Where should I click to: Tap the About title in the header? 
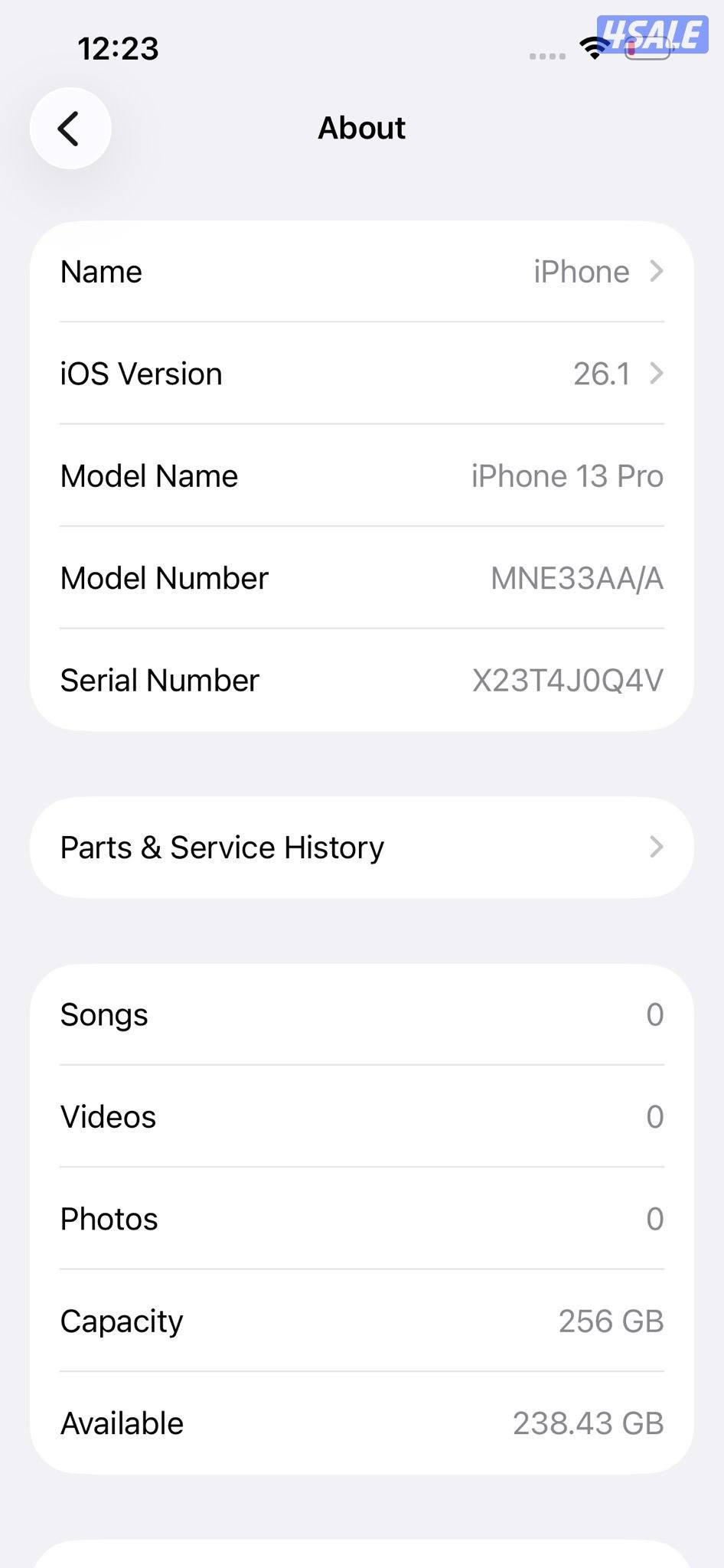pyautogui.click(x=361, y=128)
